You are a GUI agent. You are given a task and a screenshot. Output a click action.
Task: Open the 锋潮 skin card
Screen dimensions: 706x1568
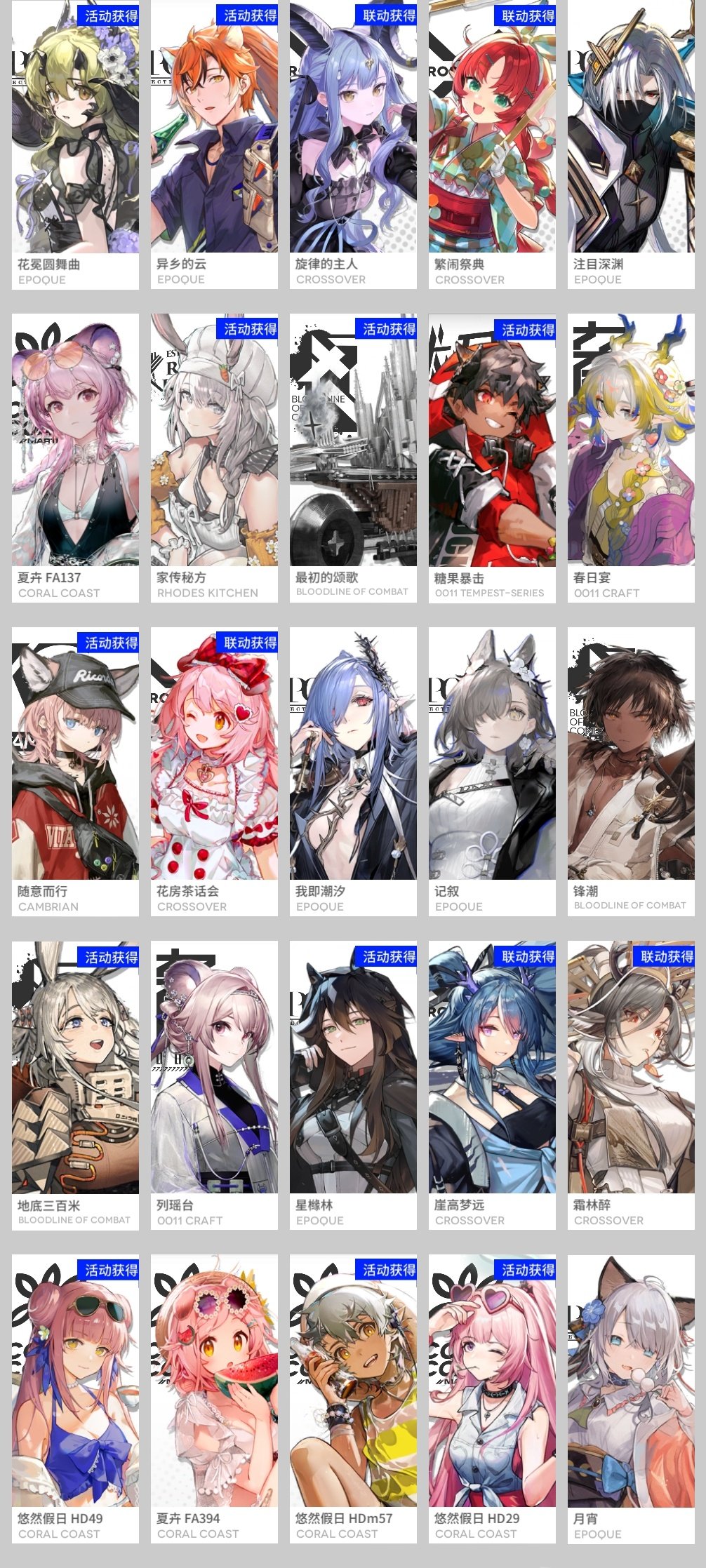click(631, 771)
